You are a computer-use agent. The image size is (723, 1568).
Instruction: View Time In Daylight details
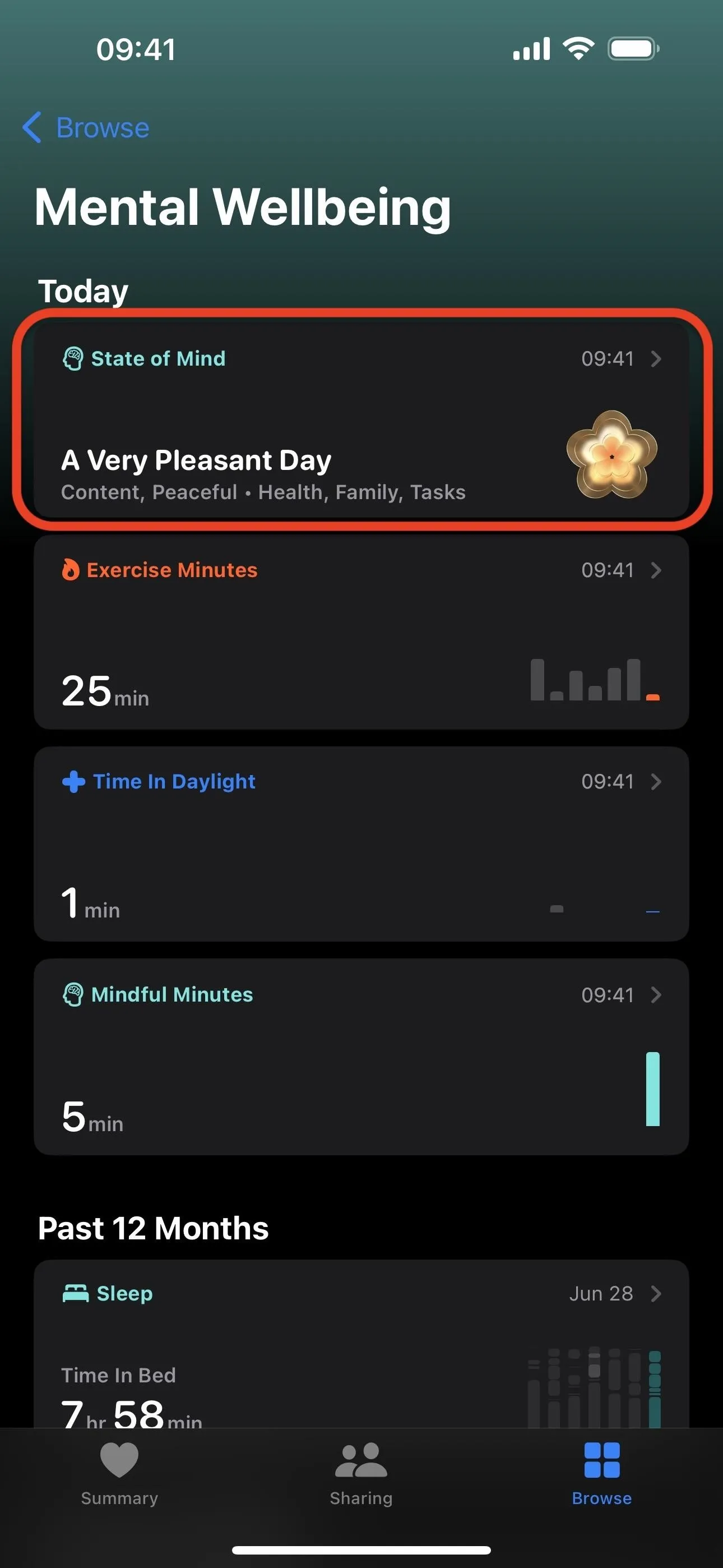click(361, 843)
